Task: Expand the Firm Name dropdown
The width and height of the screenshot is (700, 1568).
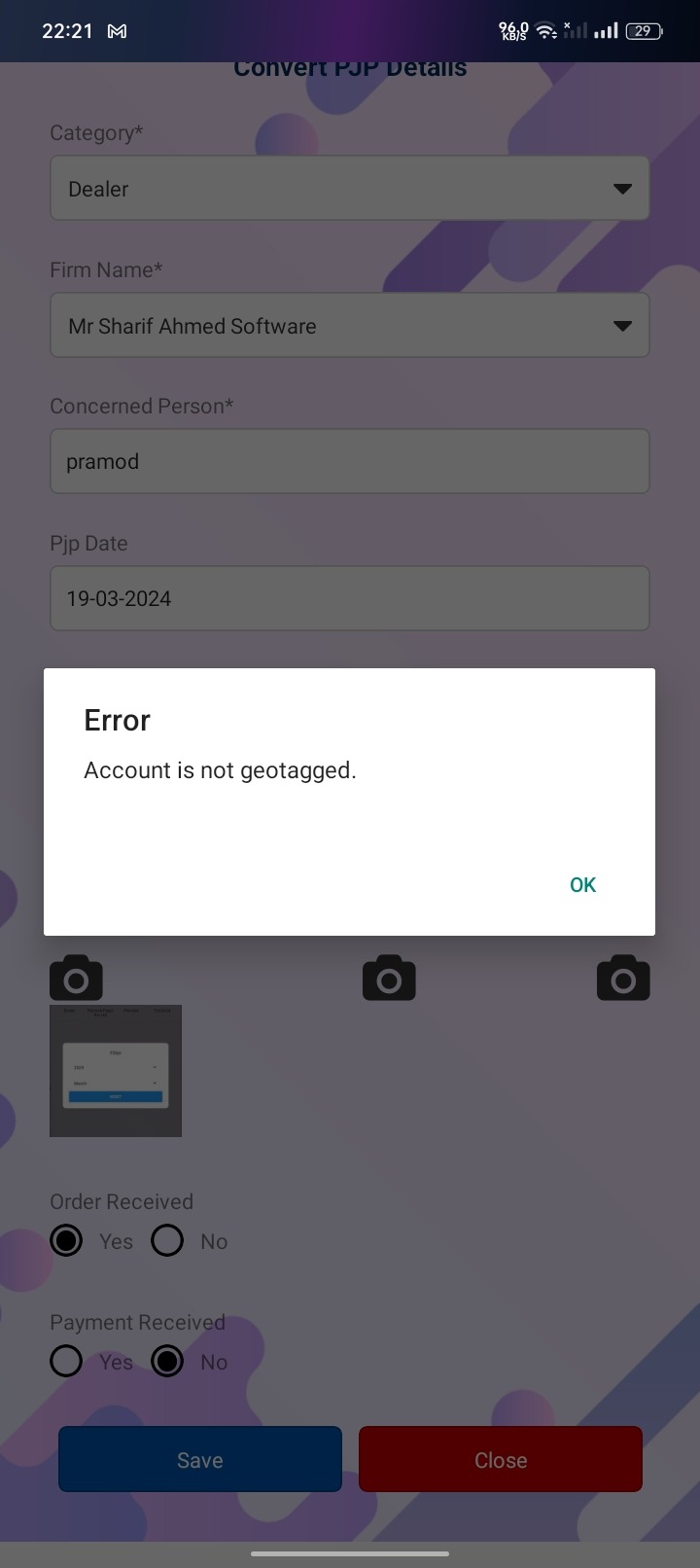Action: pos(349,326)
